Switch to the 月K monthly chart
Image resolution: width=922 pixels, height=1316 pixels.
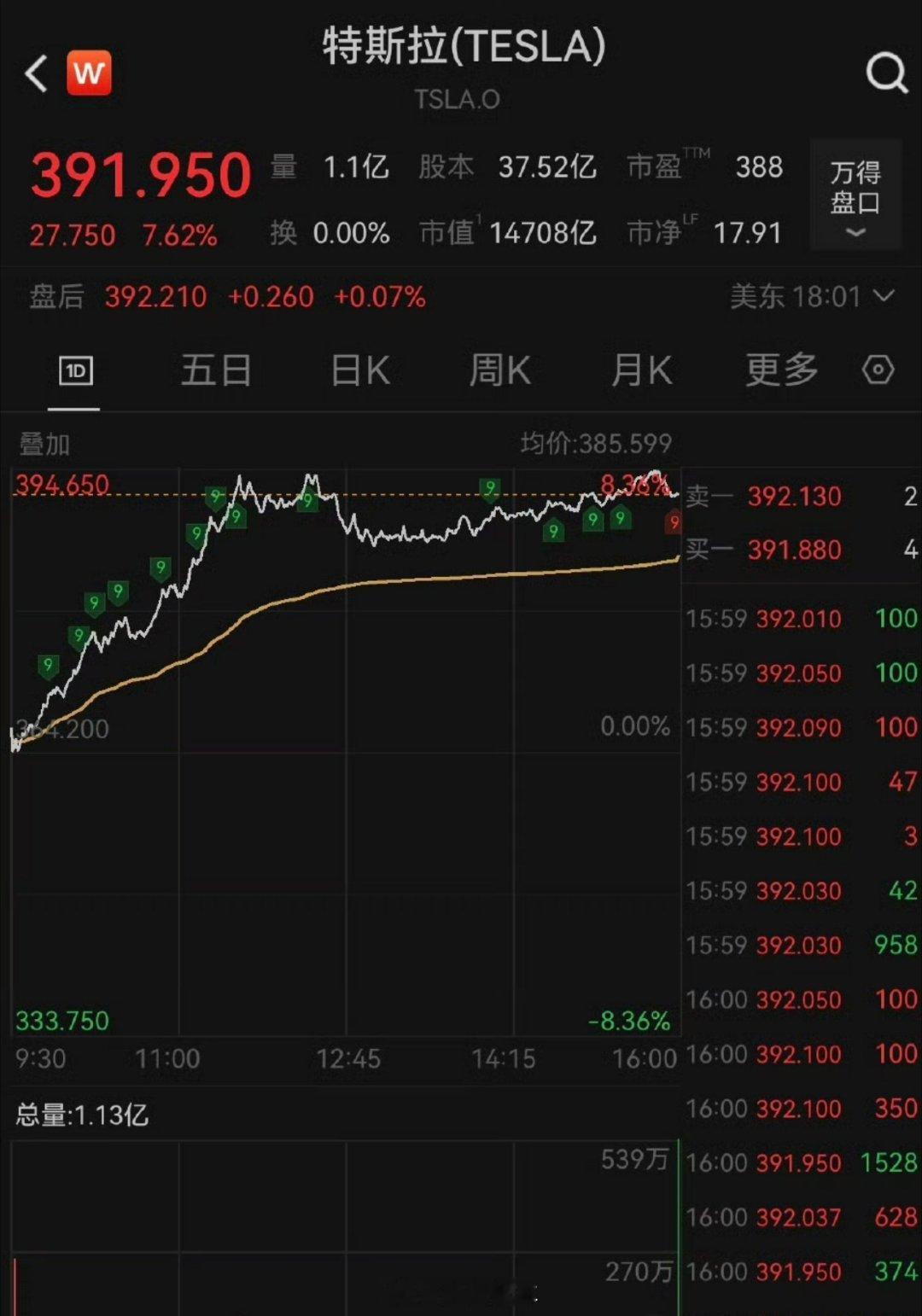(x=641, y=370)
